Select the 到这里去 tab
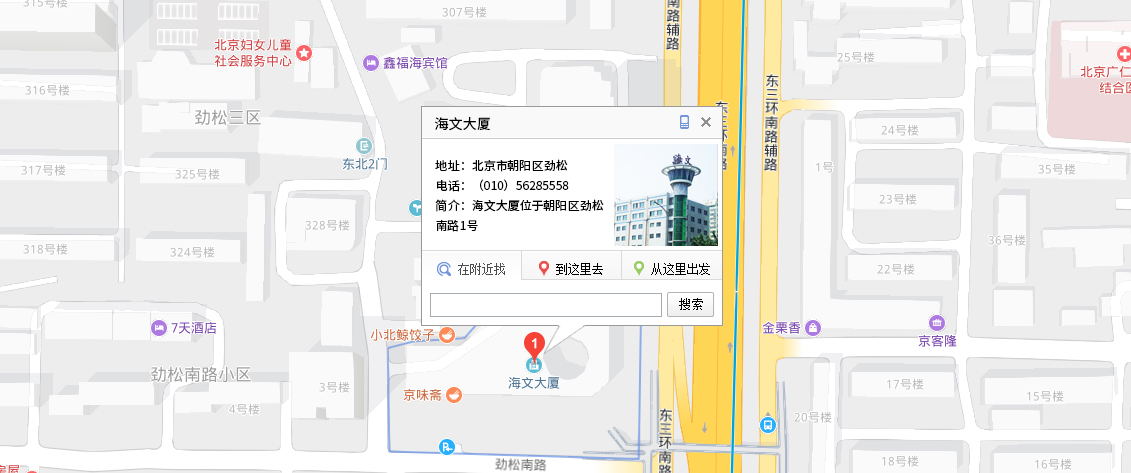 pyautogui.click(x=571, y=269)
